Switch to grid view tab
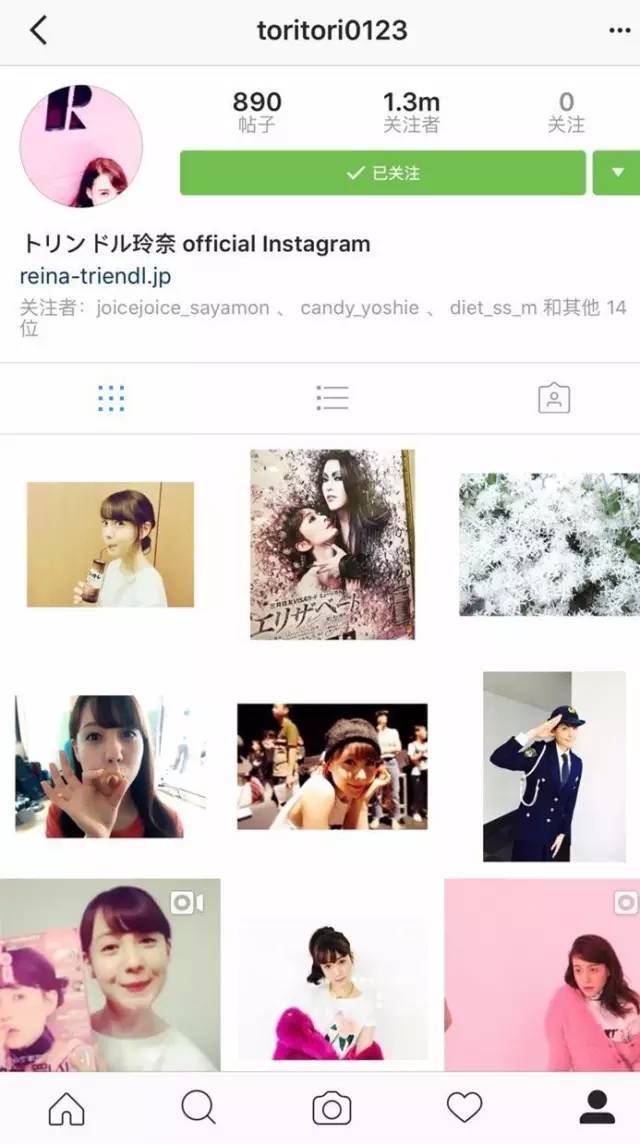This screenshot has width=640, height=1144. [x=111, y=398]
